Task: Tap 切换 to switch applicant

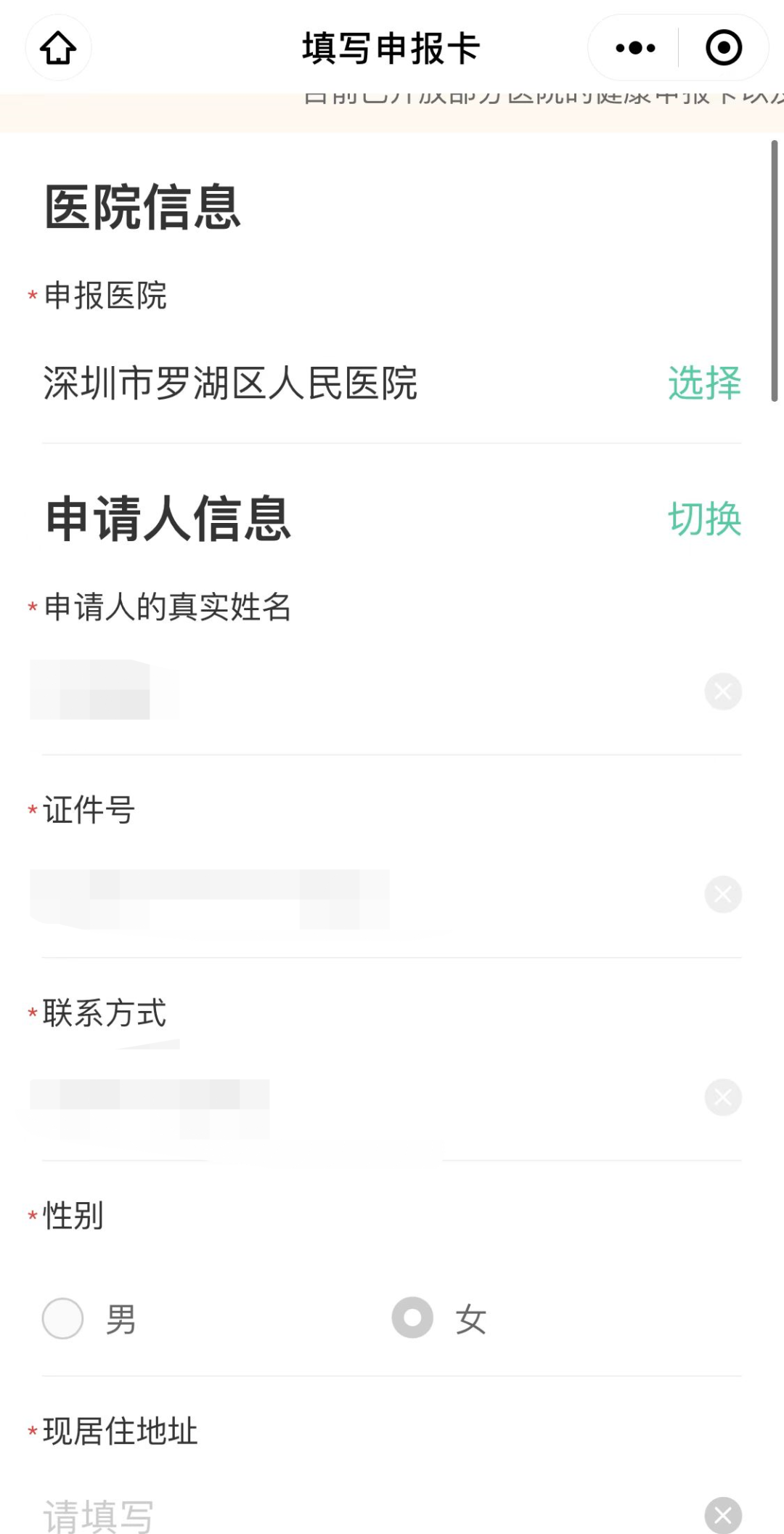Action: click(x=704, y=519)
